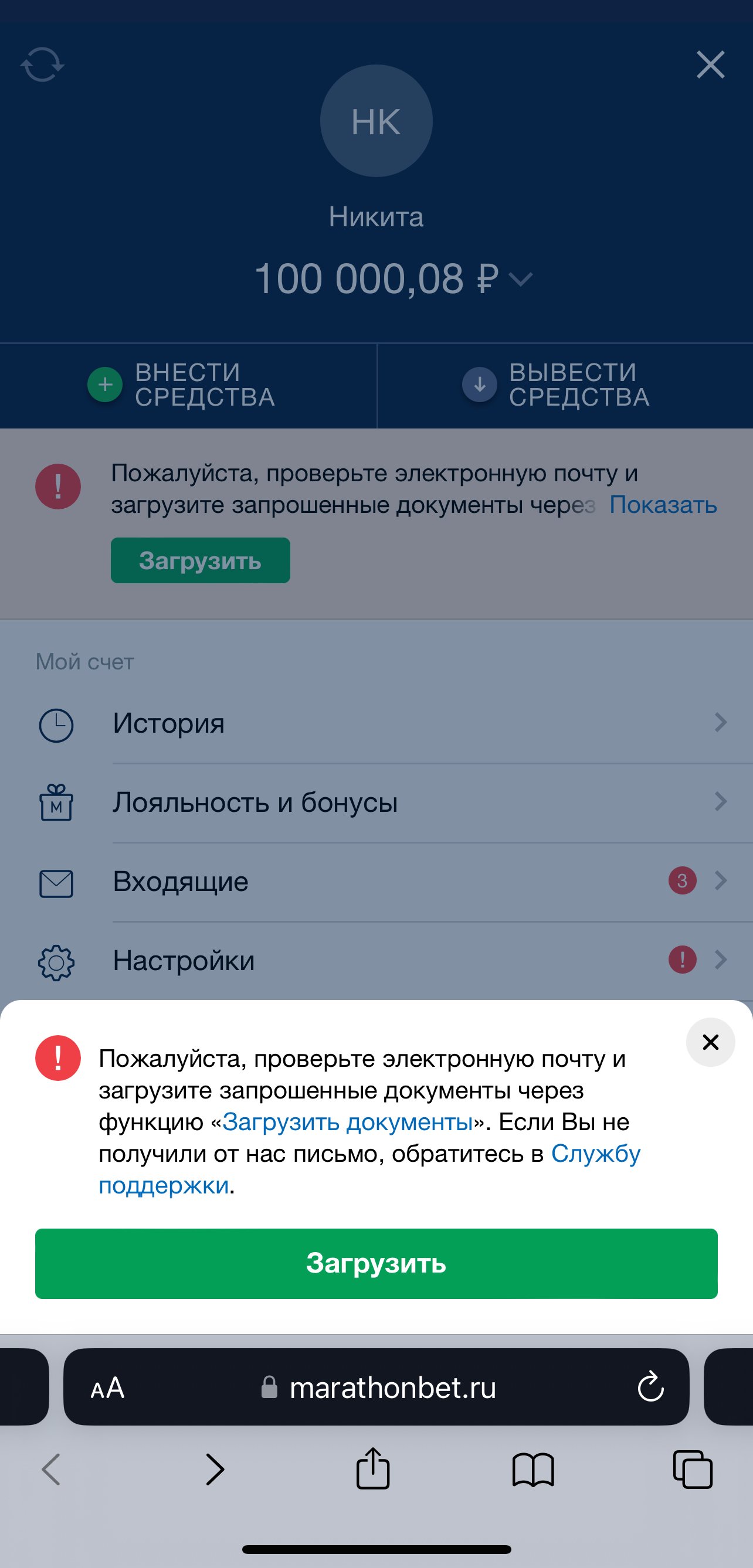Open the История row
This screenshot has width=753, height=1568.
click(x=376, y=723)
